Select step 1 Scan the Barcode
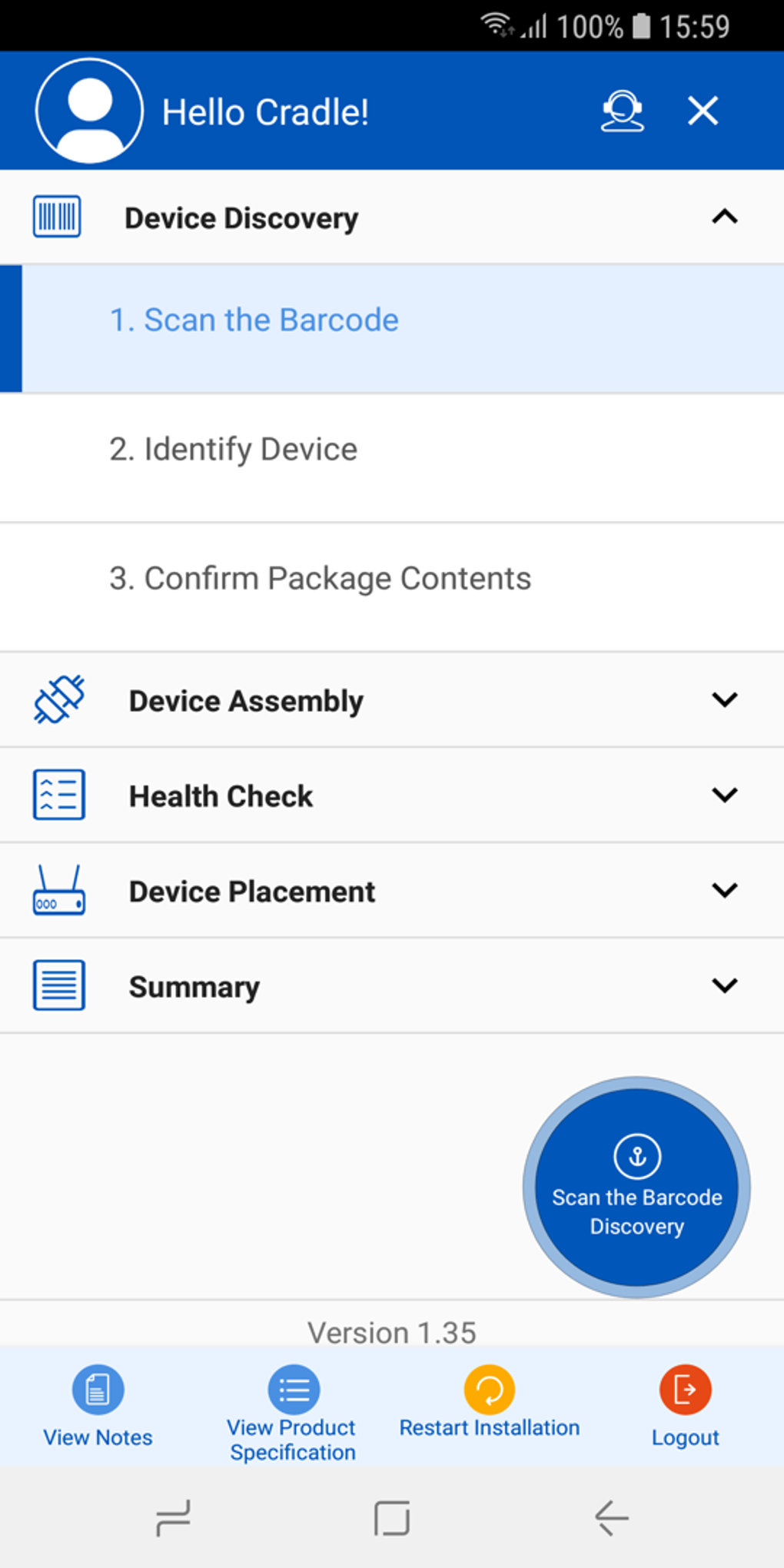784x1568 pixels. point(254,321)
